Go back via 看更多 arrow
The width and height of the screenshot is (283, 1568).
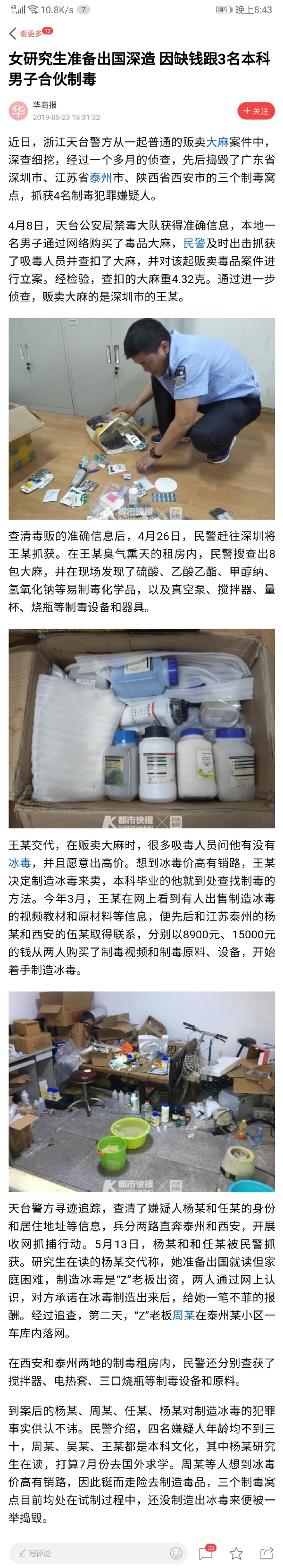[13, 33]
